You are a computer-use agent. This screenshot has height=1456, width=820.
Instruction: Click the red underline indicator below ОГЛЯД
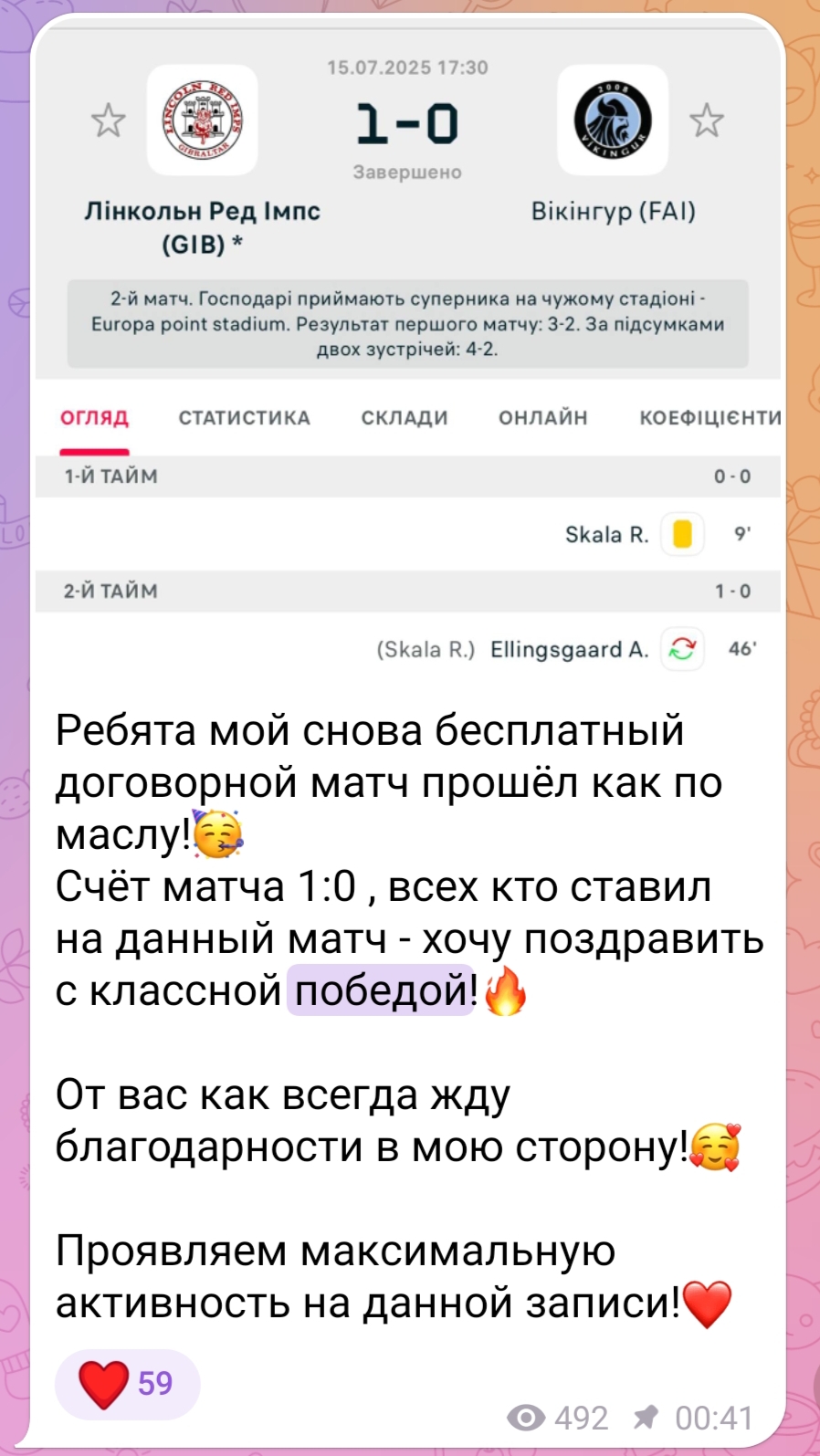(95, 450)
